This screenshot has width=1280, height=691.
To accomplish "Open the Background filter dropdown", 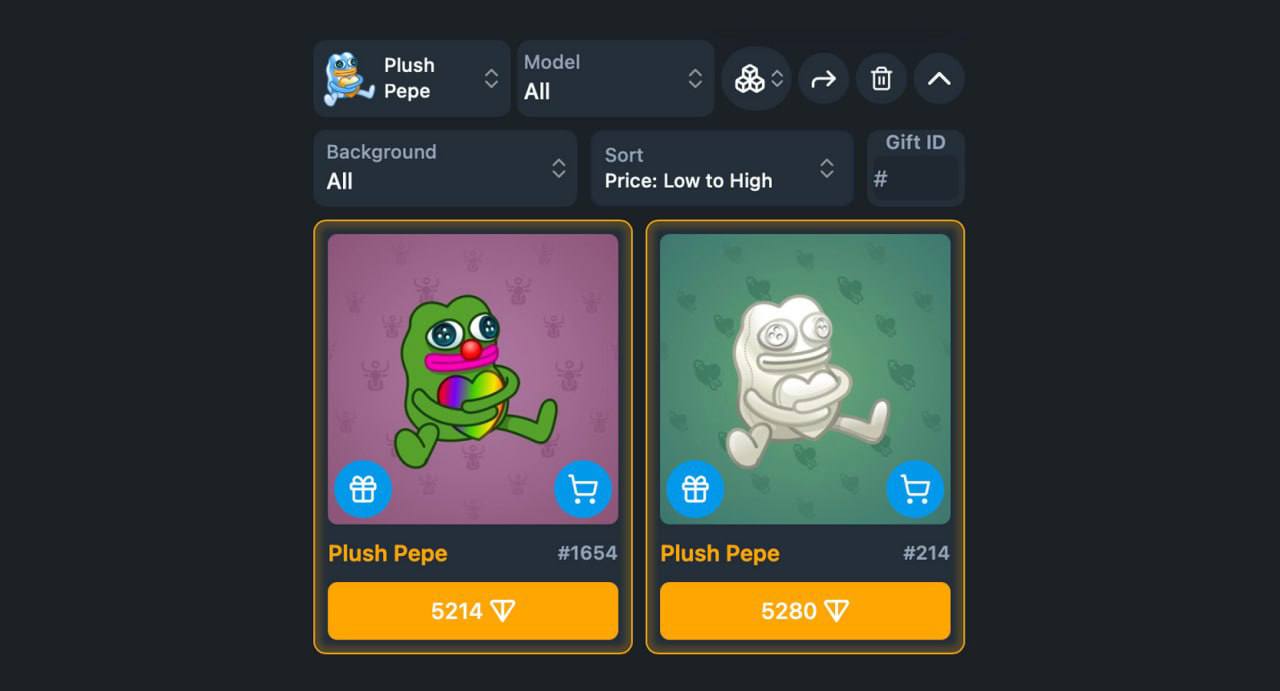I will point(445,168).
